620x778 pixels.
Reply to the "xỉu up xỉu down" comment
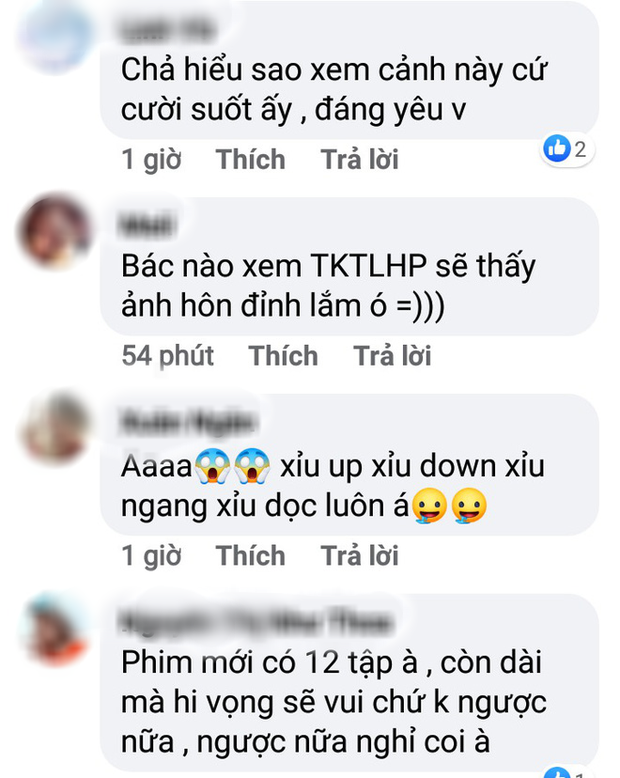(x=359, y=555)
